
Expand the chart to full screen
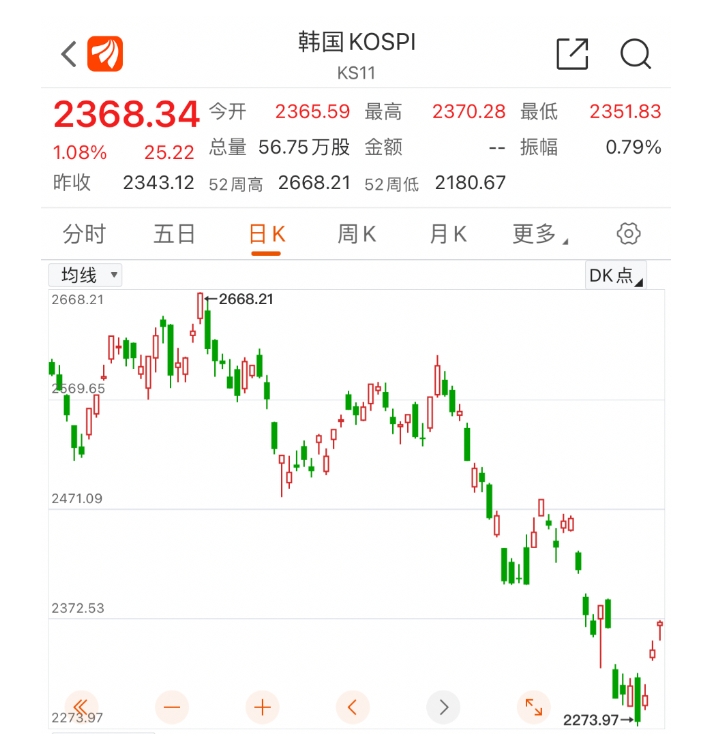[533, 708]
